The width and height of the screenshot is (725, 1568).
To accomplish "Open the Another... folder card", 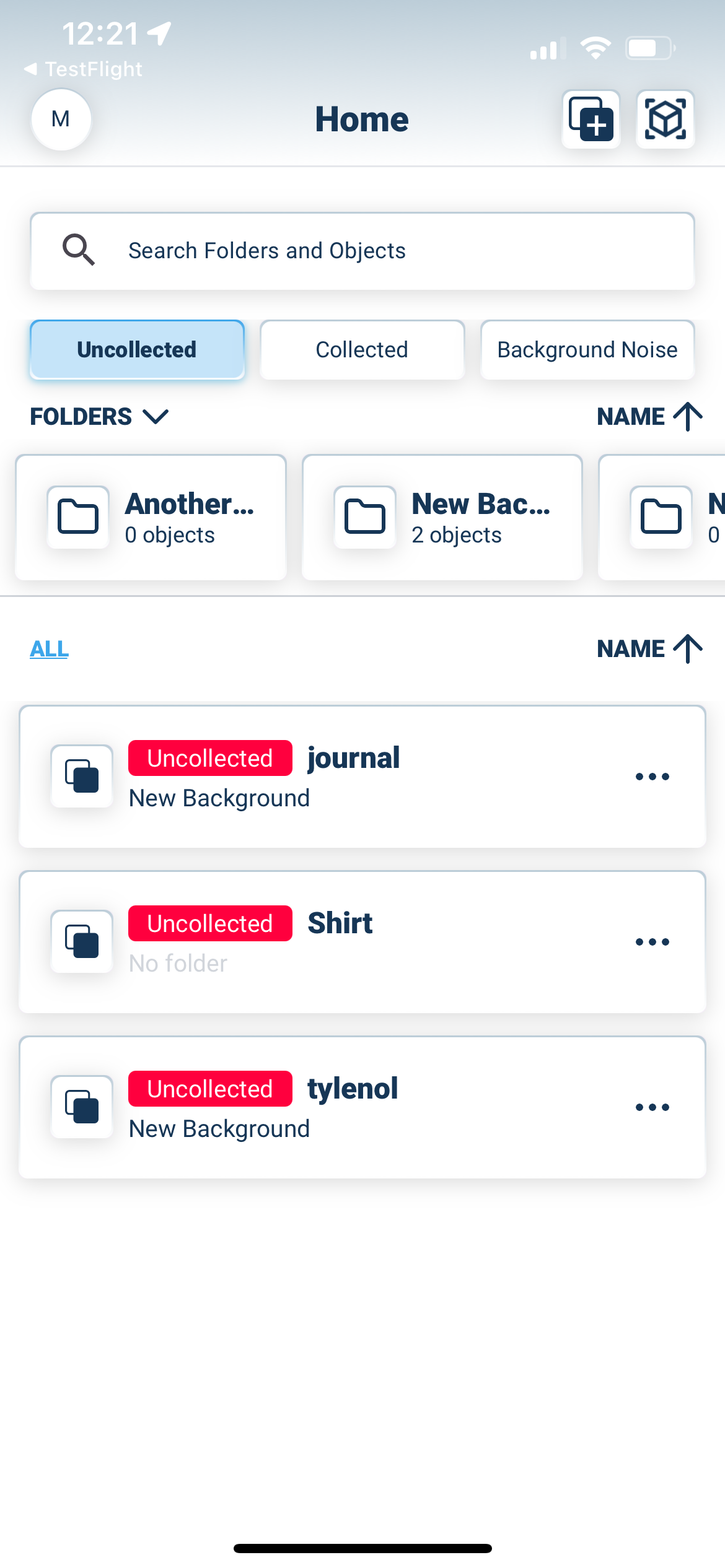I will 151,518.
